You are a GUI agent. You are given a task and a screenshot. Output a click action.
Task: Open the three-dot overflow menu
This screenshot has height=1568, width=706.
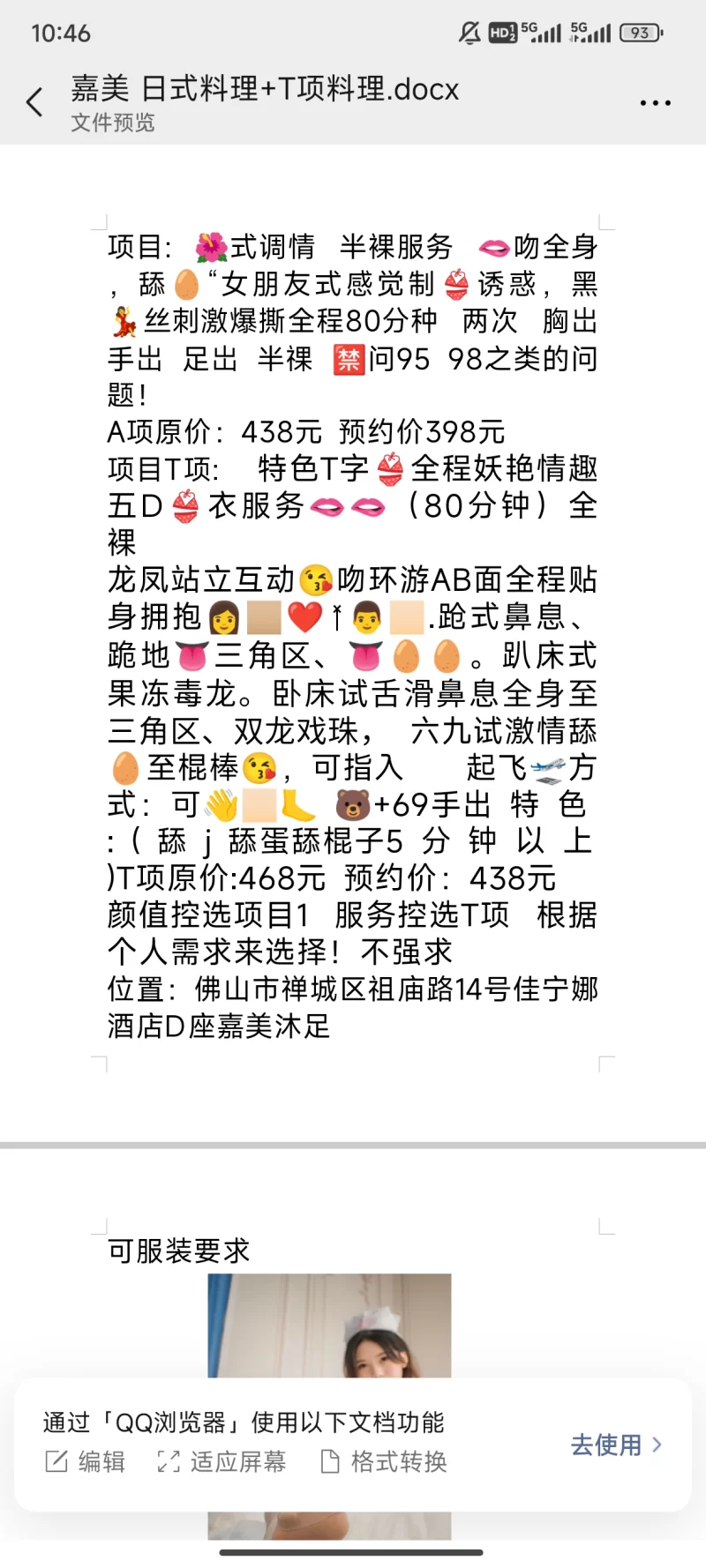click(x=655, y=103)
